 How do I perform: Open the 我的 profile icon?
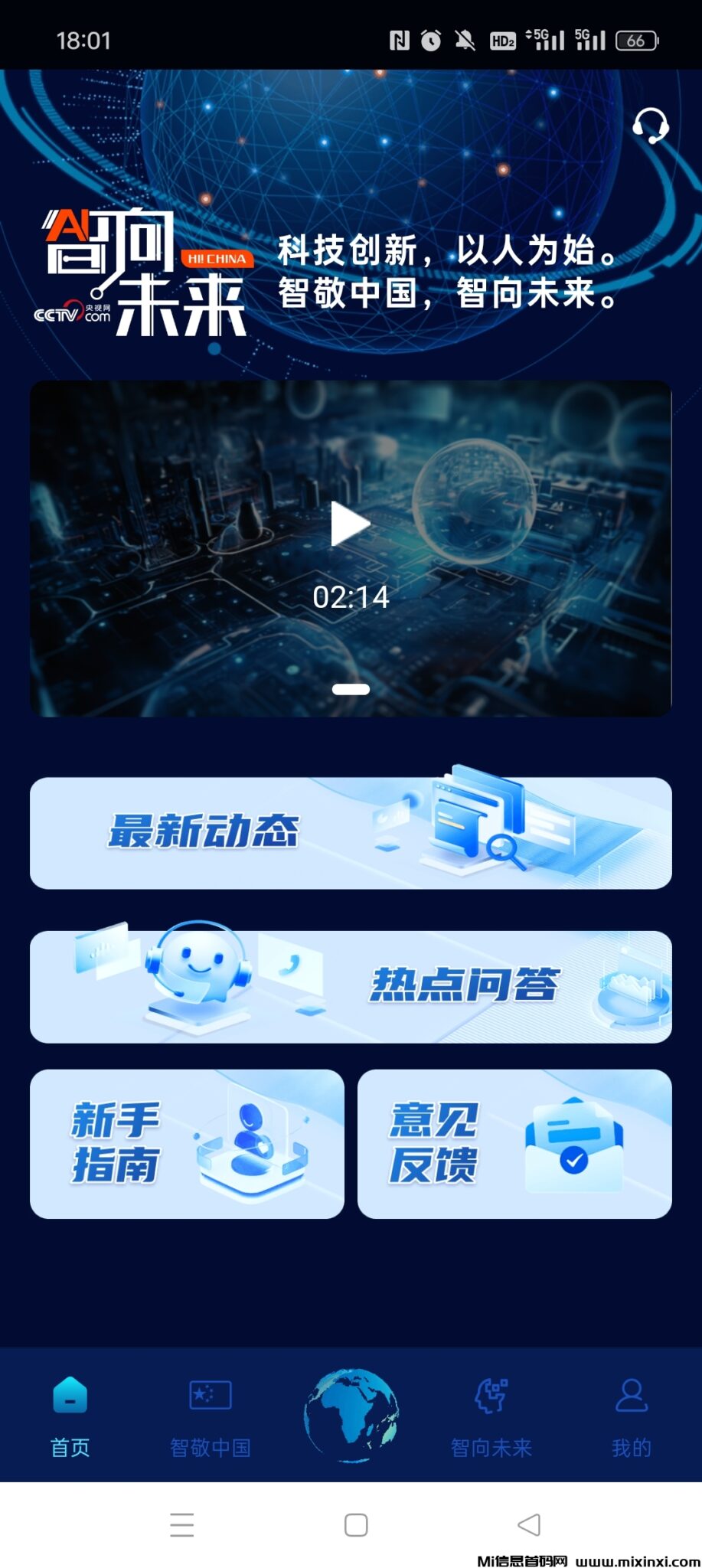630,1395
